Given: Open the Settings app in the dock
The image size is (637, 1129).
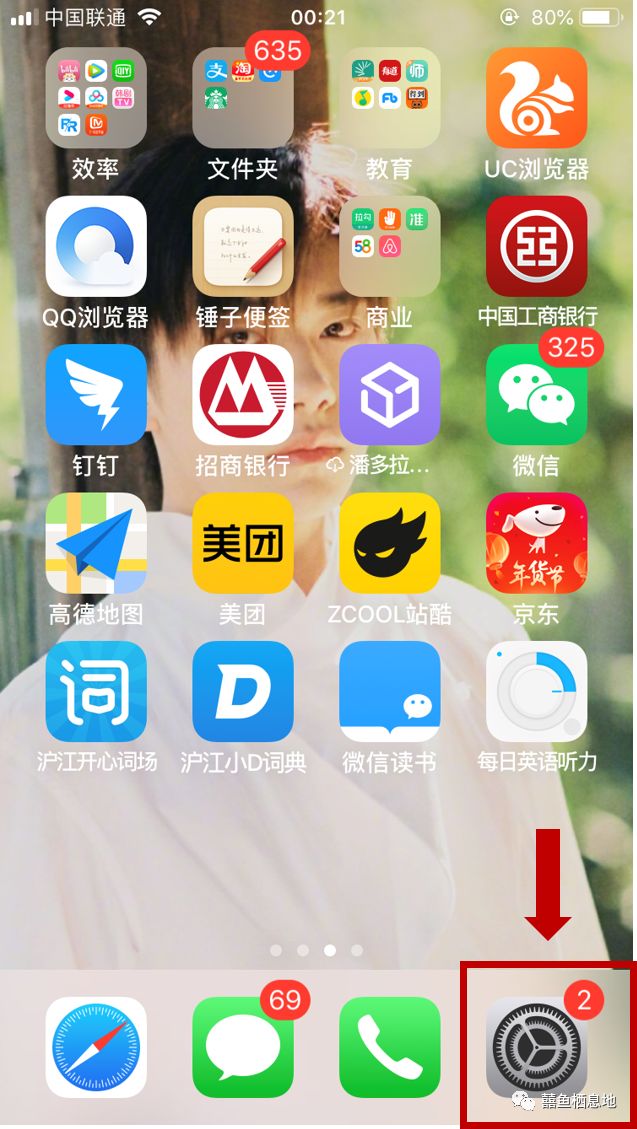Looking at the screenshot, I should pyautogui.click(x=536, y=1046).
